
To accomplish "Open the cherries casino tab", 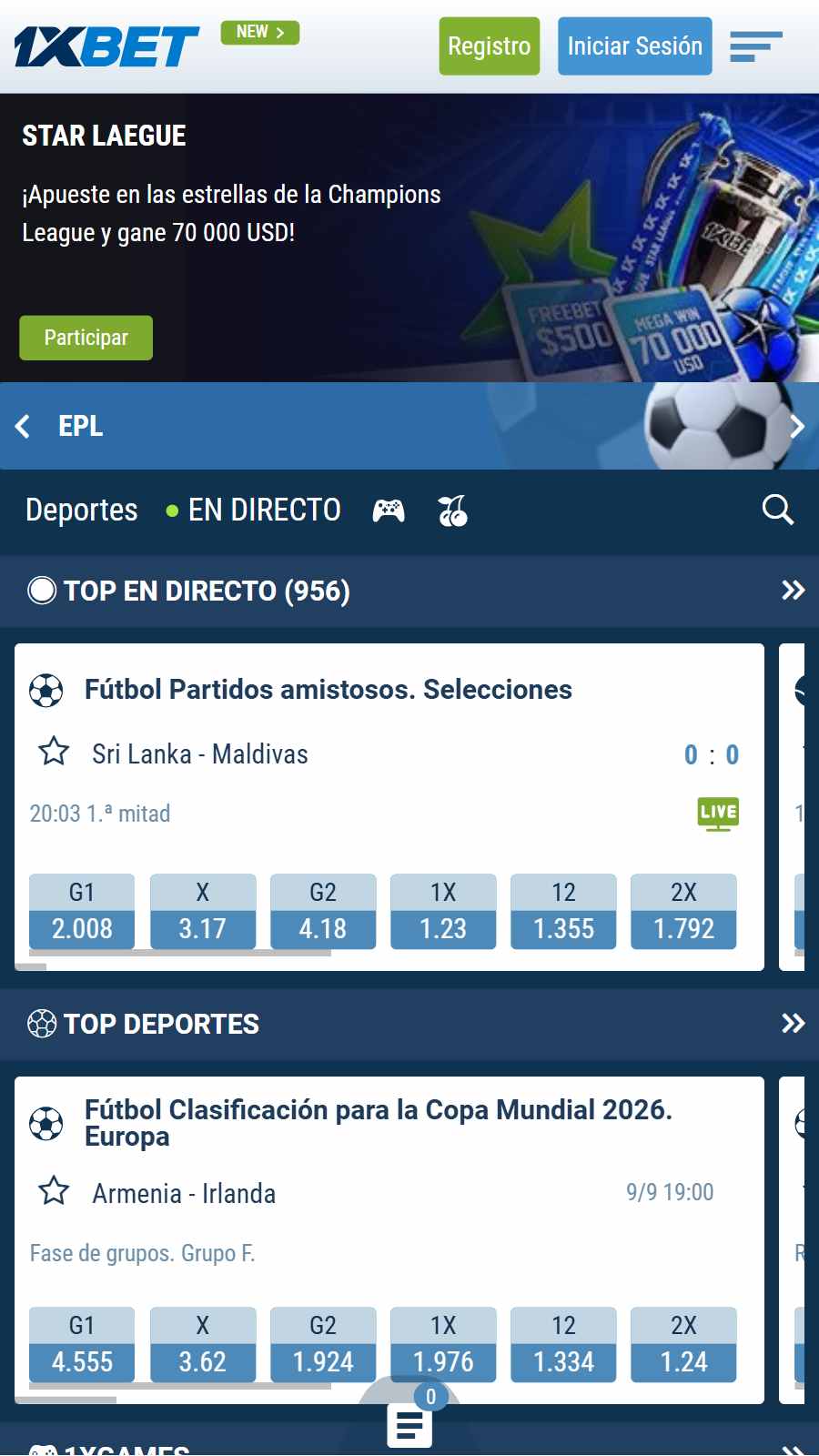I will click(452, 511).
